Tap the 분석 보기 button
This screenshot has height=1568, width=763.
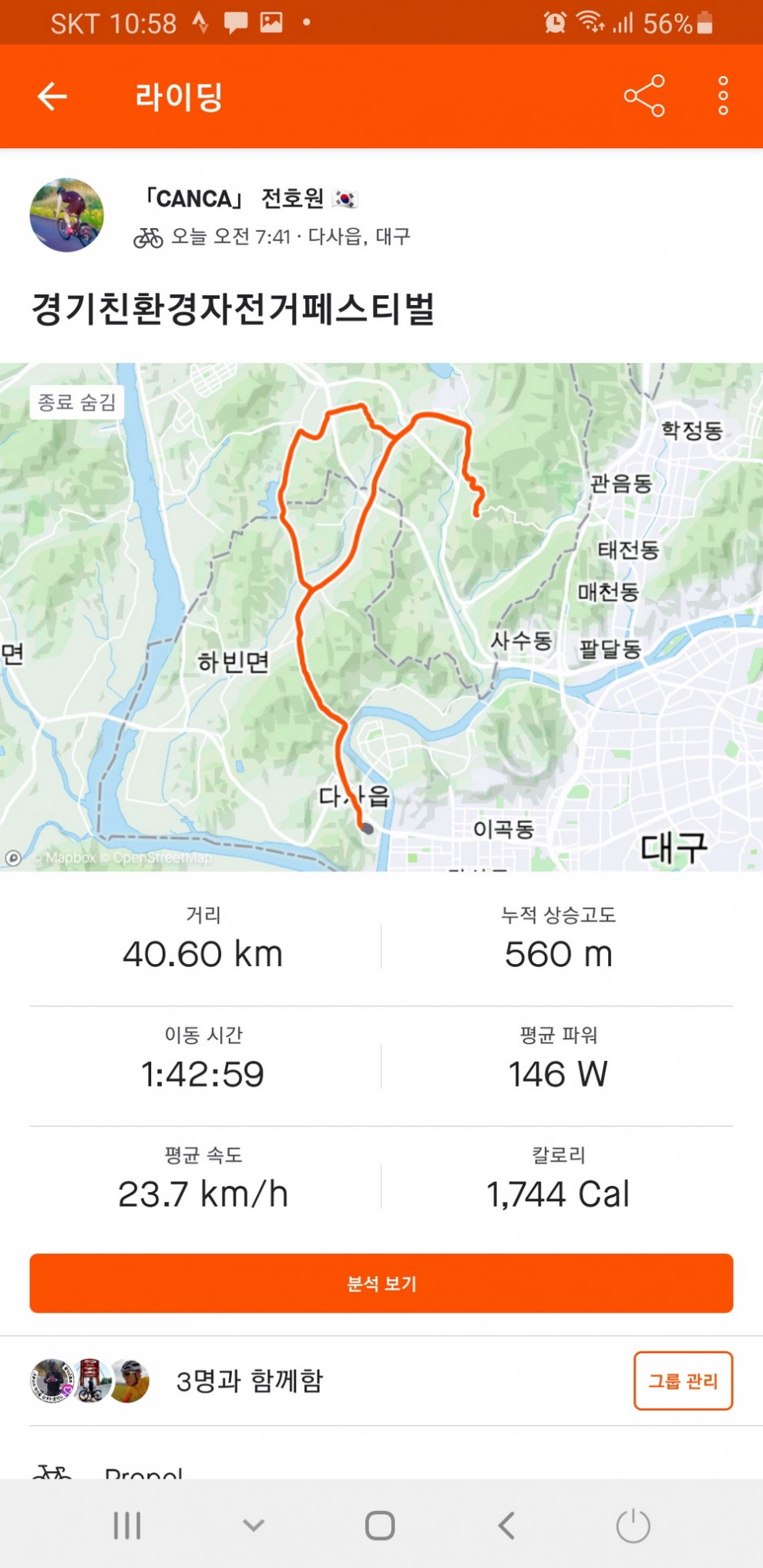[x=381, y=1283]
